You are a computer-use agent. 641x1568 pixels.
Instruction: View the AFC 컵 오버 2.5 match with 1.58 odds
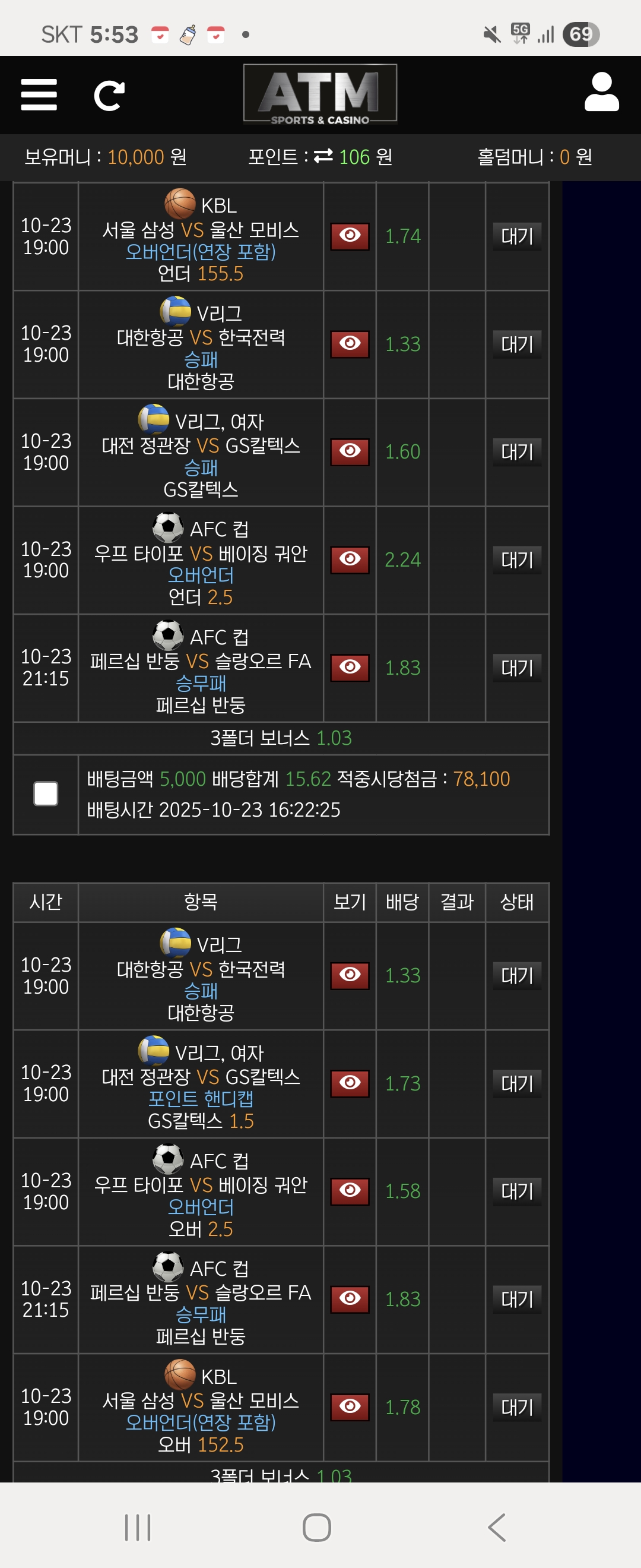coord(350,1191)
